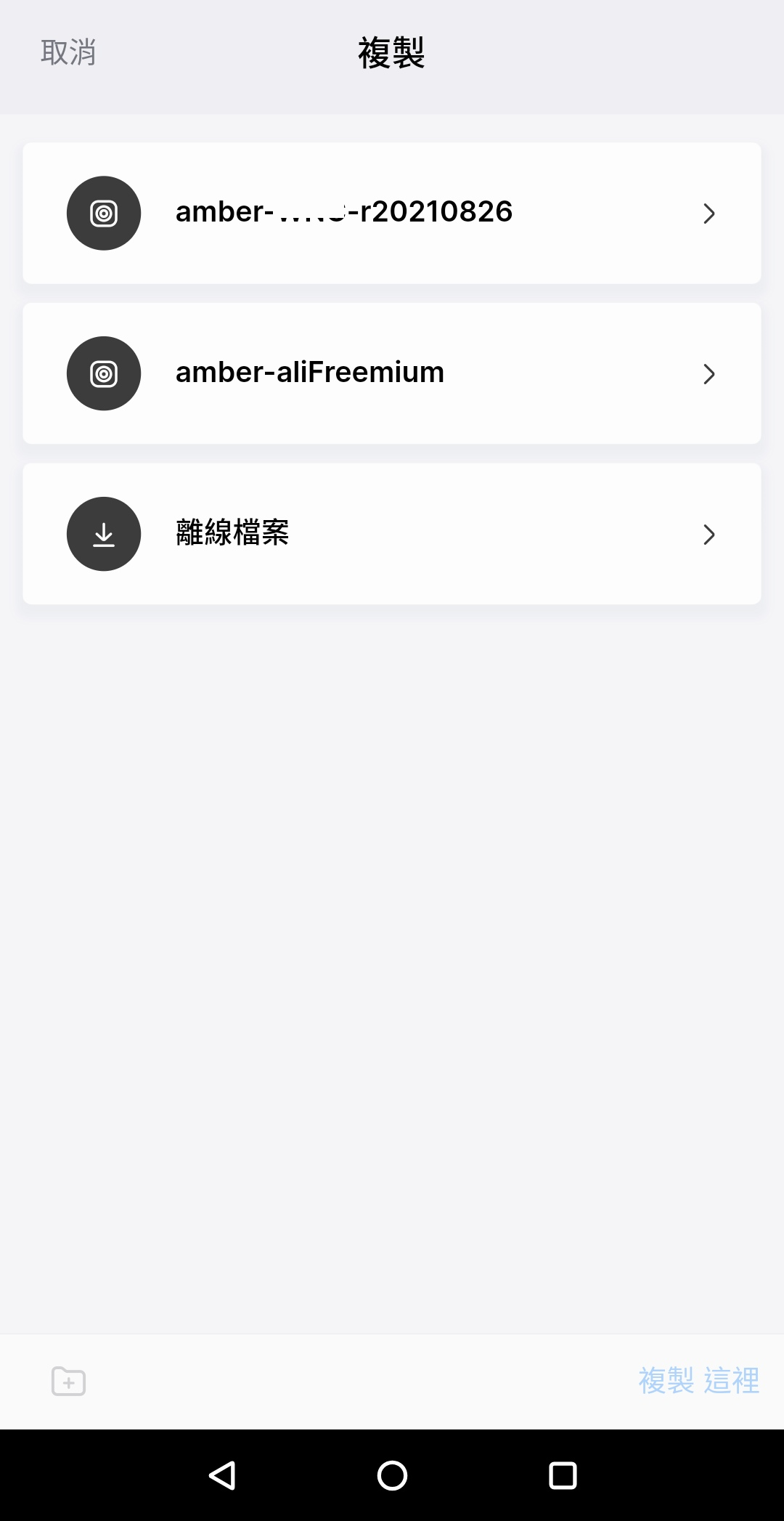Expand the amber-aliFreemium destination row
784x1521 pixels.
[x=709, y=373]
